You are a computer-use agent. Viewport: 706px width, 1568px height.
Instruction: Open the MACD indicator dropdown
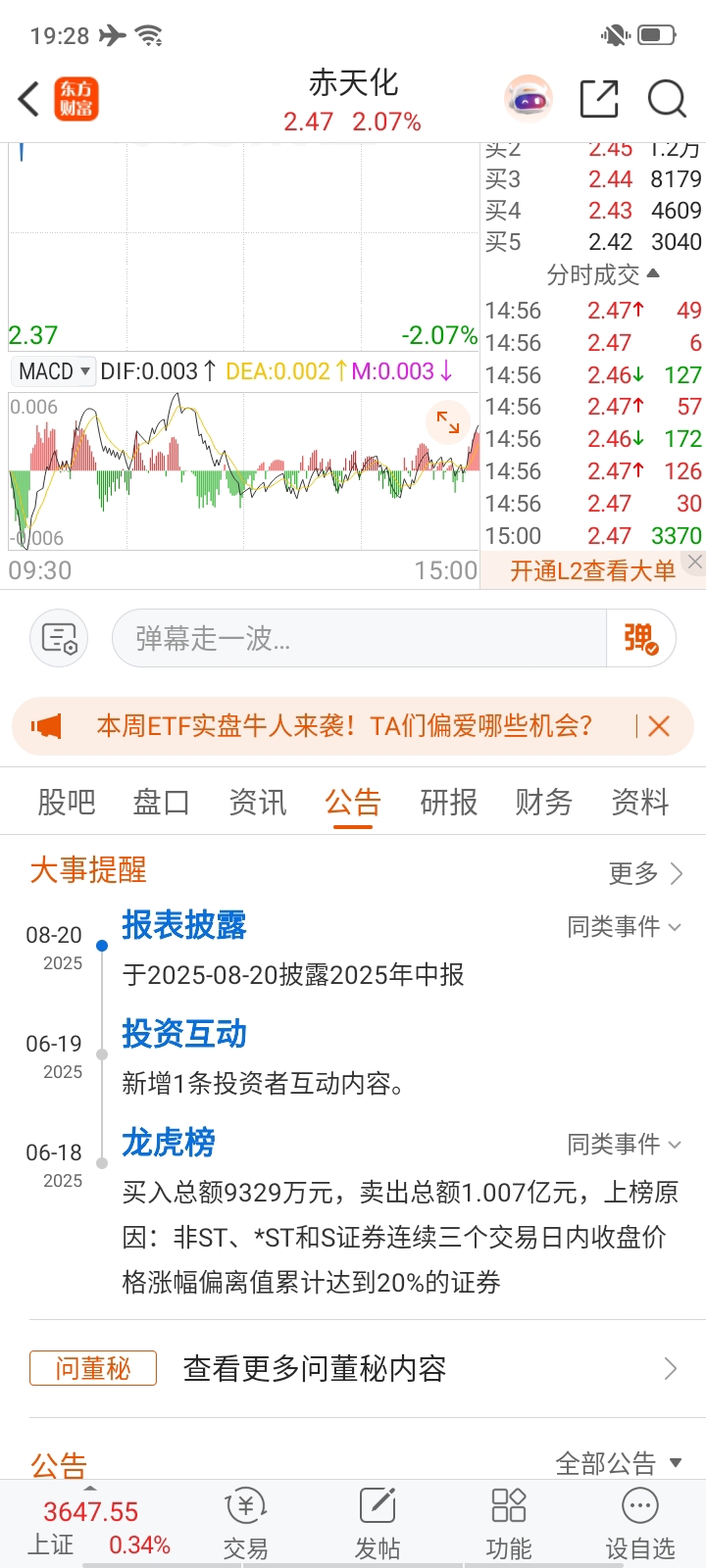pos(54,371)
